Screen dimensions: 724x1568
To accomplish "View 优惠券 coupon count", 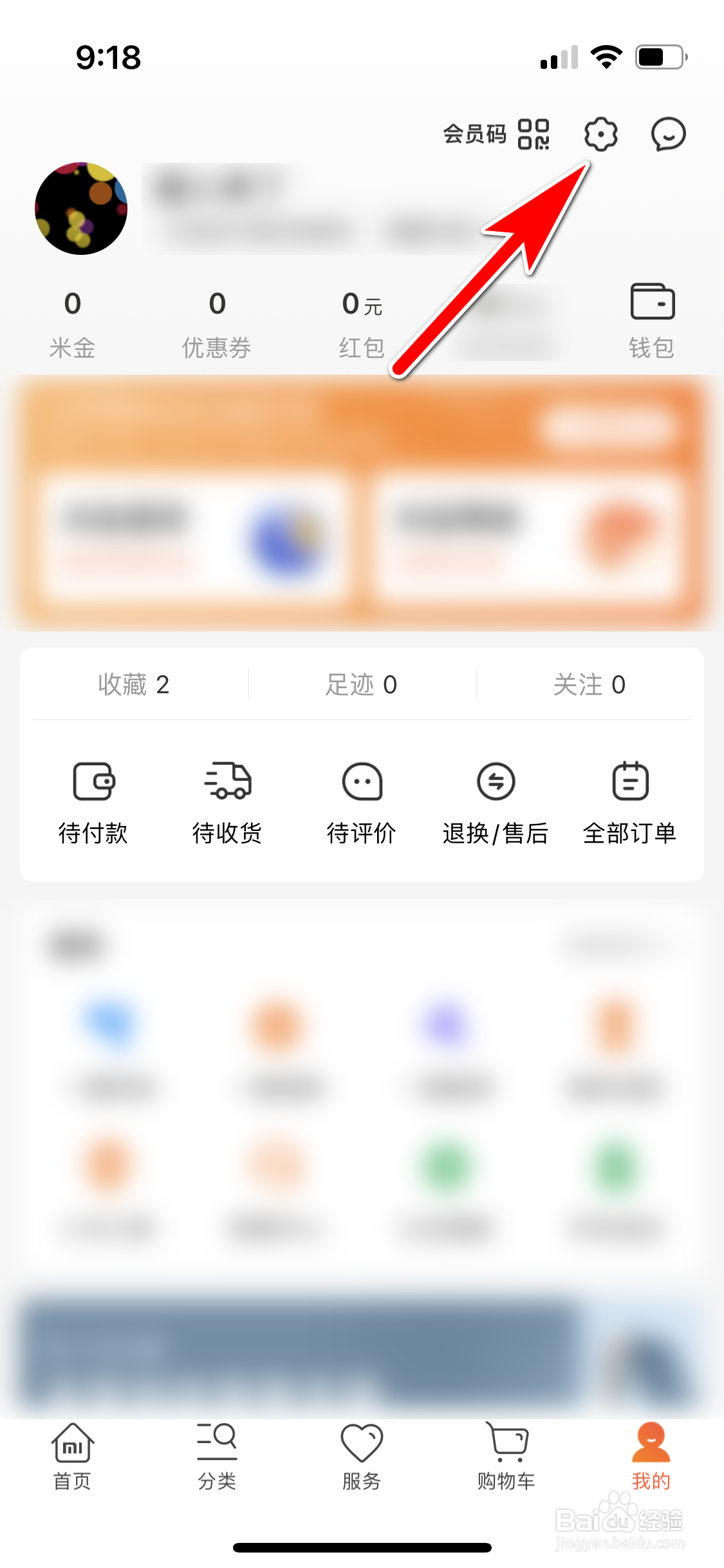I will click(x=217, y=322).
